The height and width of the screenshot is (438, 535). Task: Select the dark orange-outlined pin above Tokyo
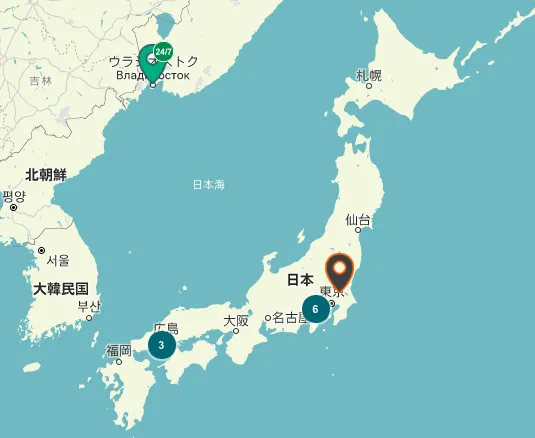point(339,273)
